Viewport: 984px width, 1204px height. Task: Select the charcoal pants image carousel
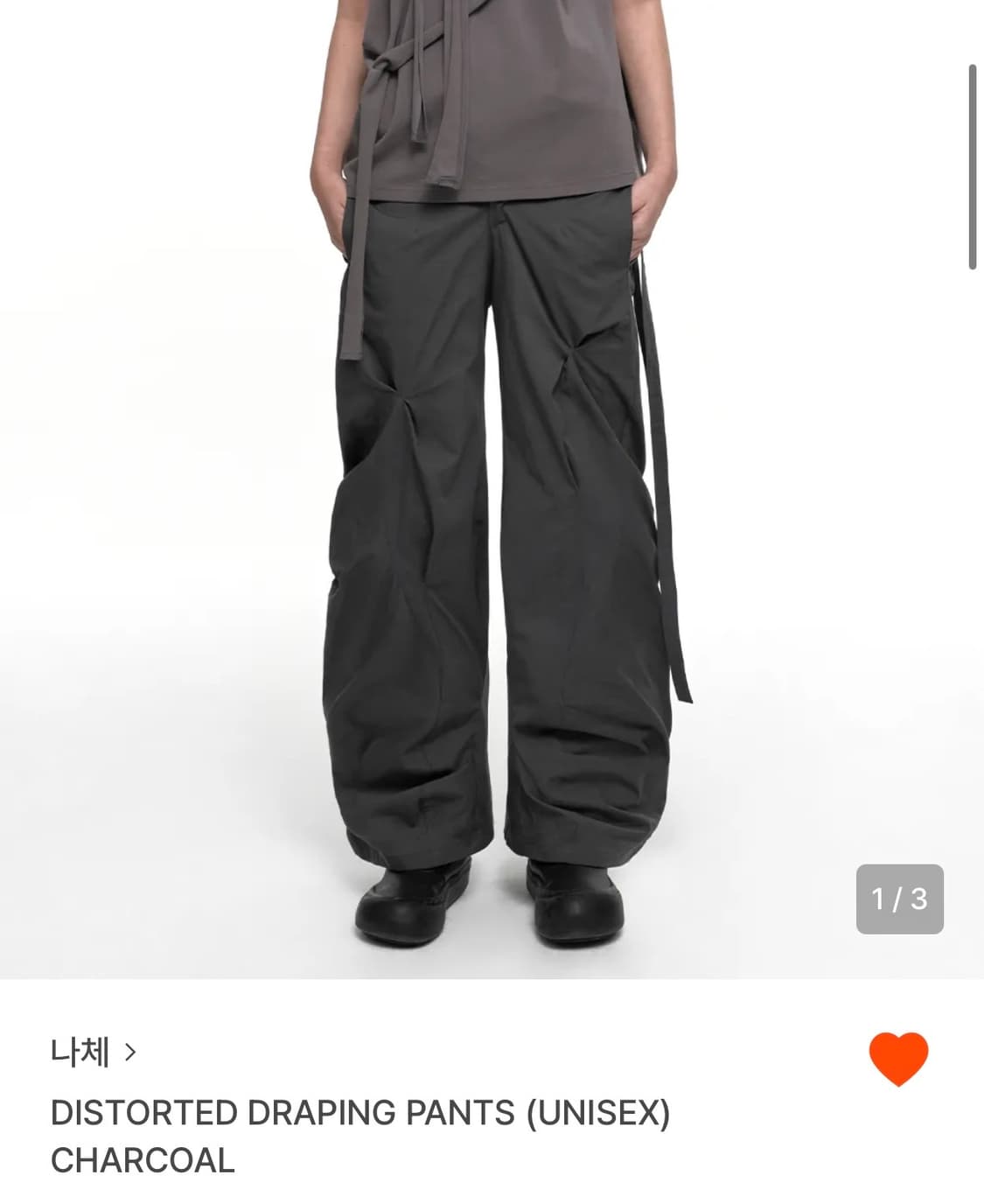pyautogui.click(x=490, y=490)
